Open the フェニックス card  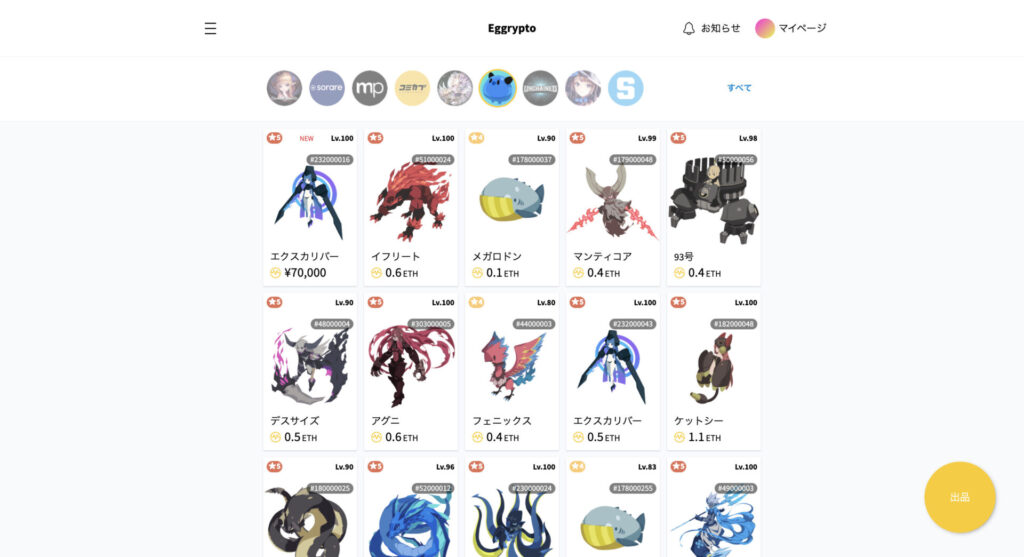pyautogui.click(x=512, y=372)
